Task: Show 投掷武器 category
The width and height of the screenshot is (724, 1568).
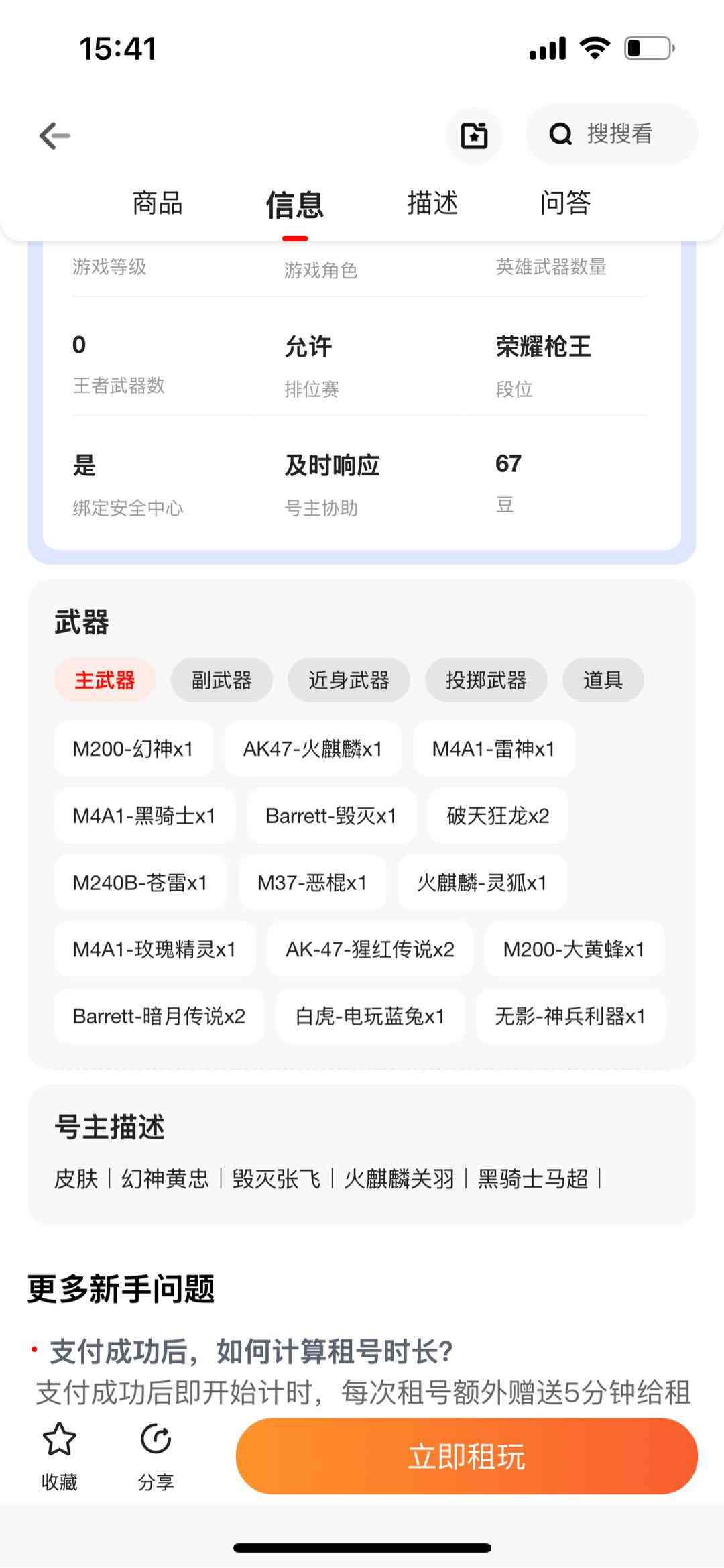Action: coord(486,680)
